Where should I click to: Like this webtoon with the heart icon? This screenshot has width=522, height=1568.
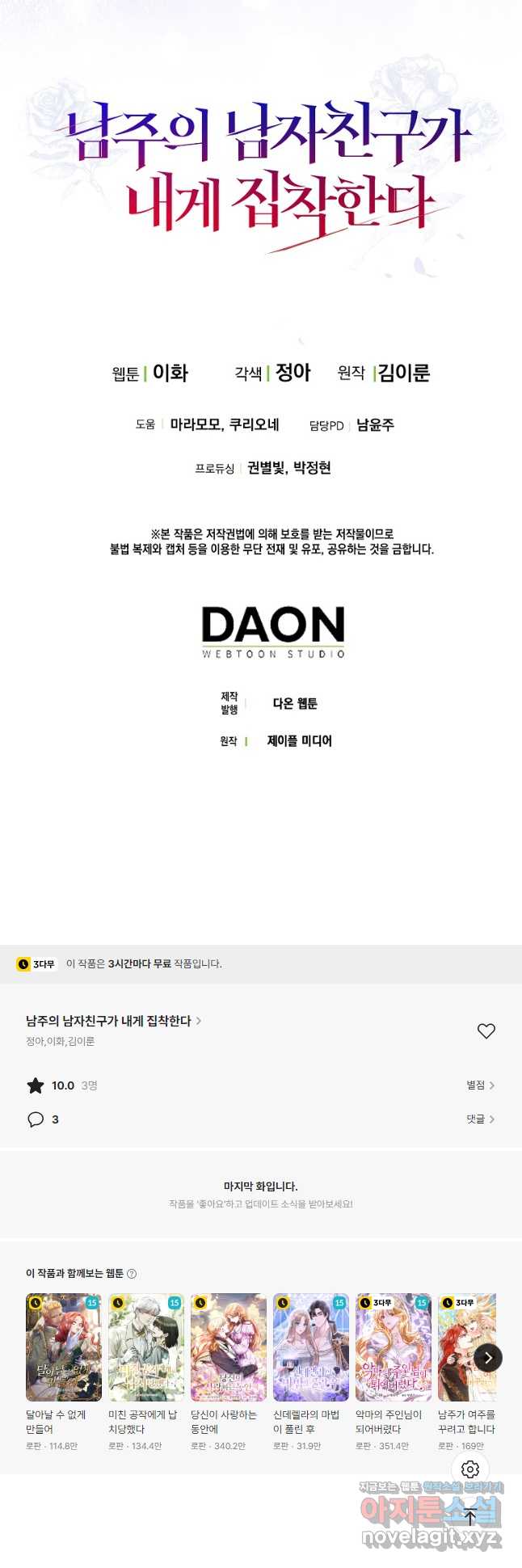tap(486, 1031)
